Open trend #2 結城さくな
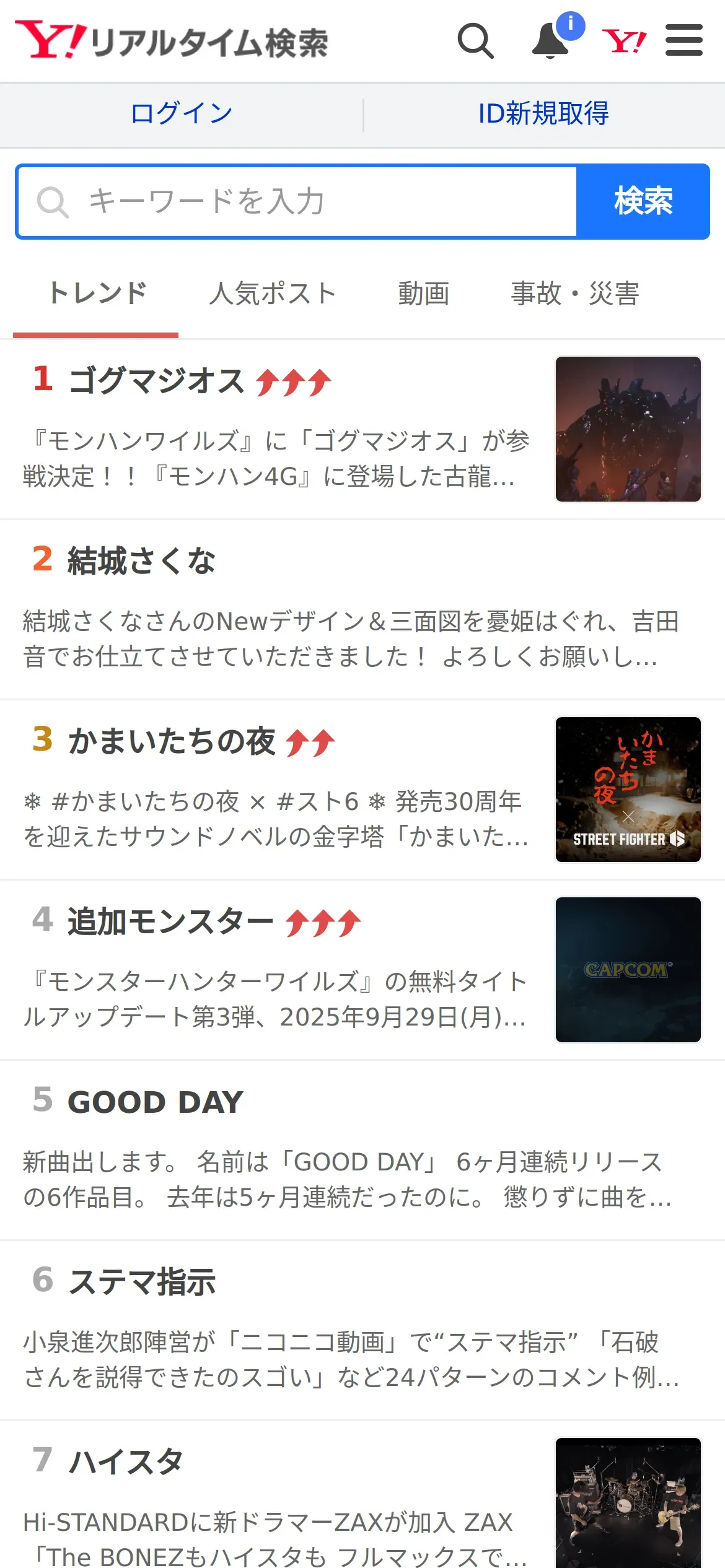 click(141, 561)
